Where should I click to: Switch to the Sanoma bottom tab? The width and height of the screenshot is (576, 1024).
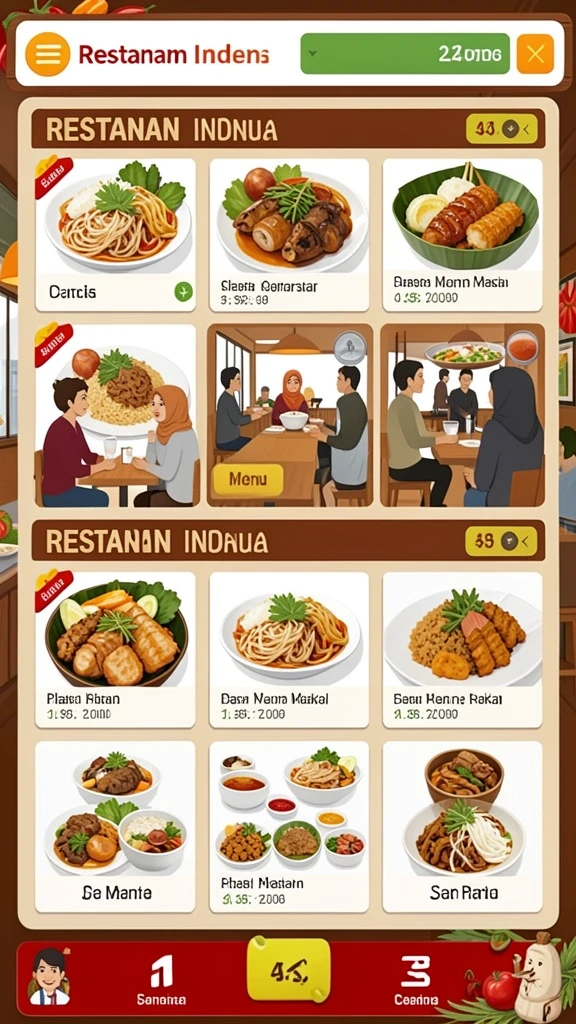(161, 980)
